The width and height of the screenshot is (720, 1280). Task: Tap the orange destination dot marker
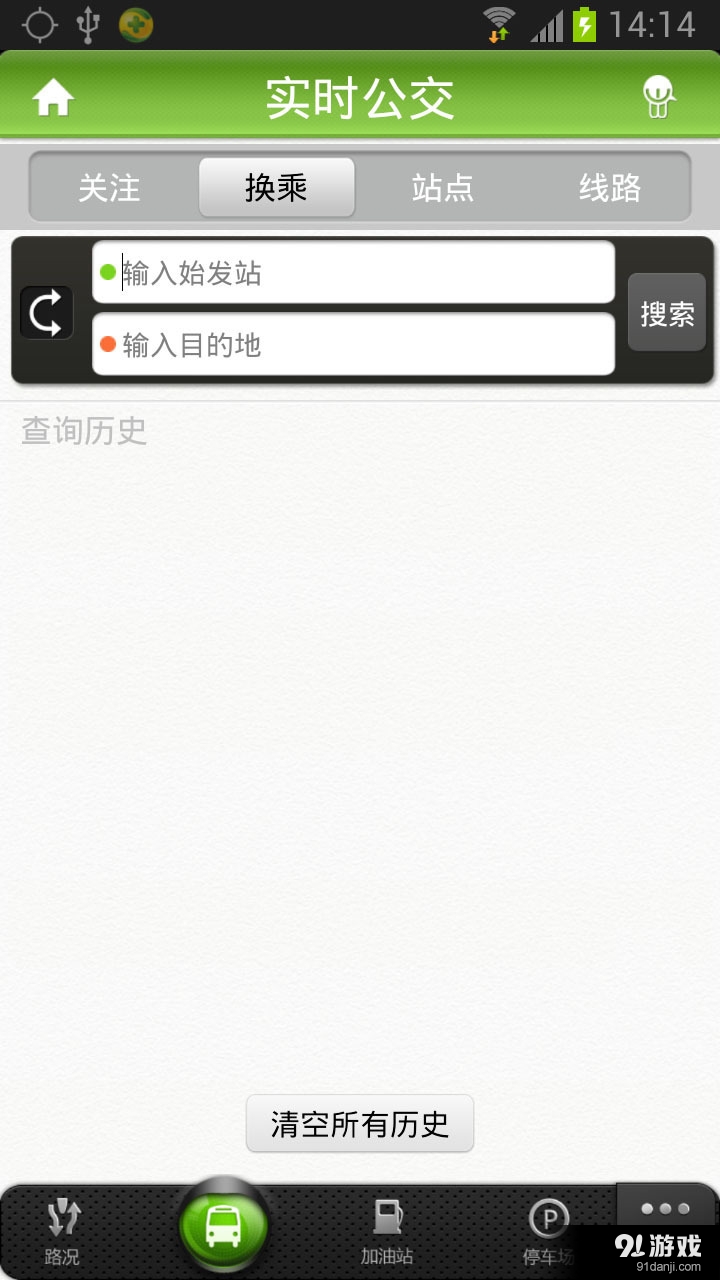click(108, 344)
